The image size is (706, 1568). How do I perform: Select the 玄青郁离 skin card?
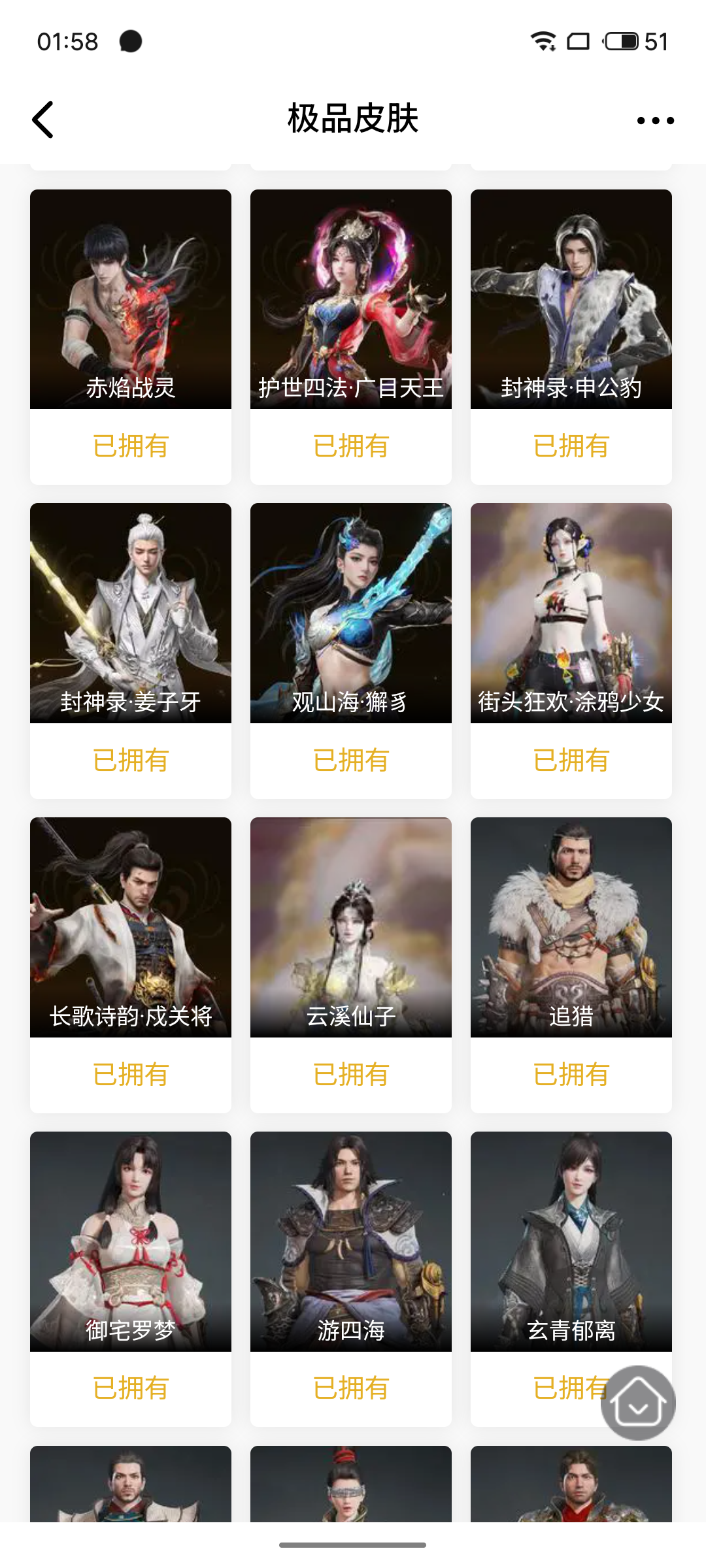click(x=571, y=1279)
